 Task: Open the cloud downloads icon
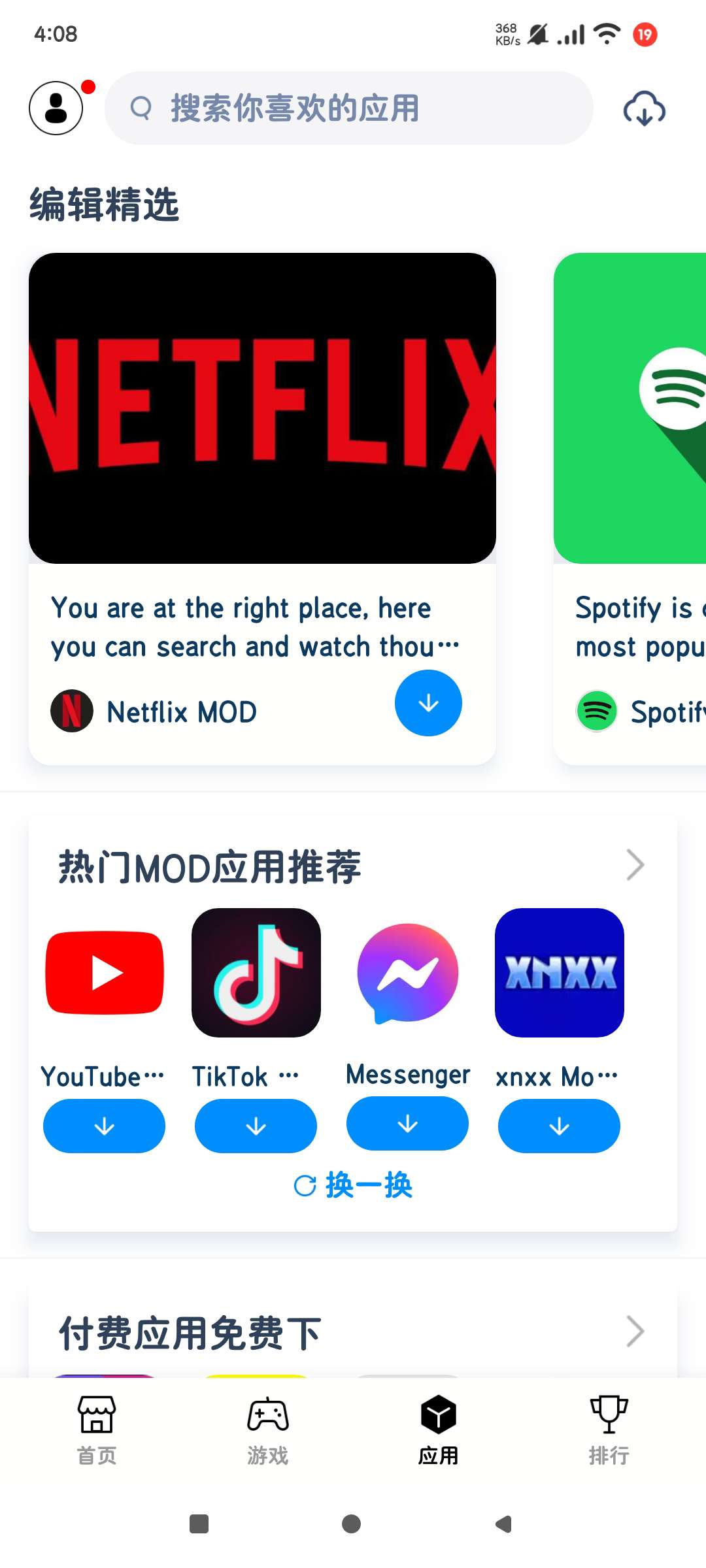[645, 108]
